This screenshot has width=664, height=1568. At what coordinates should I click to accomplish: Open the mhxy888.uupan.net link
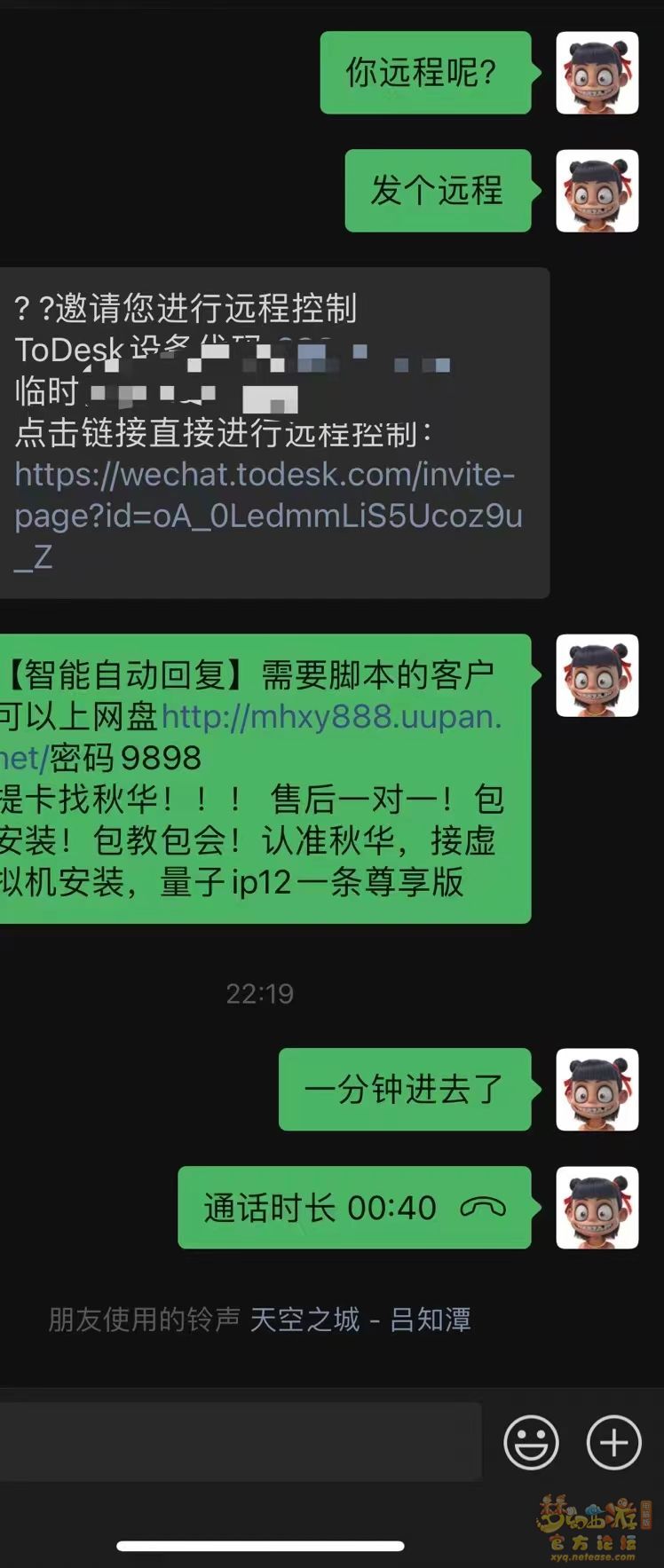330,717
